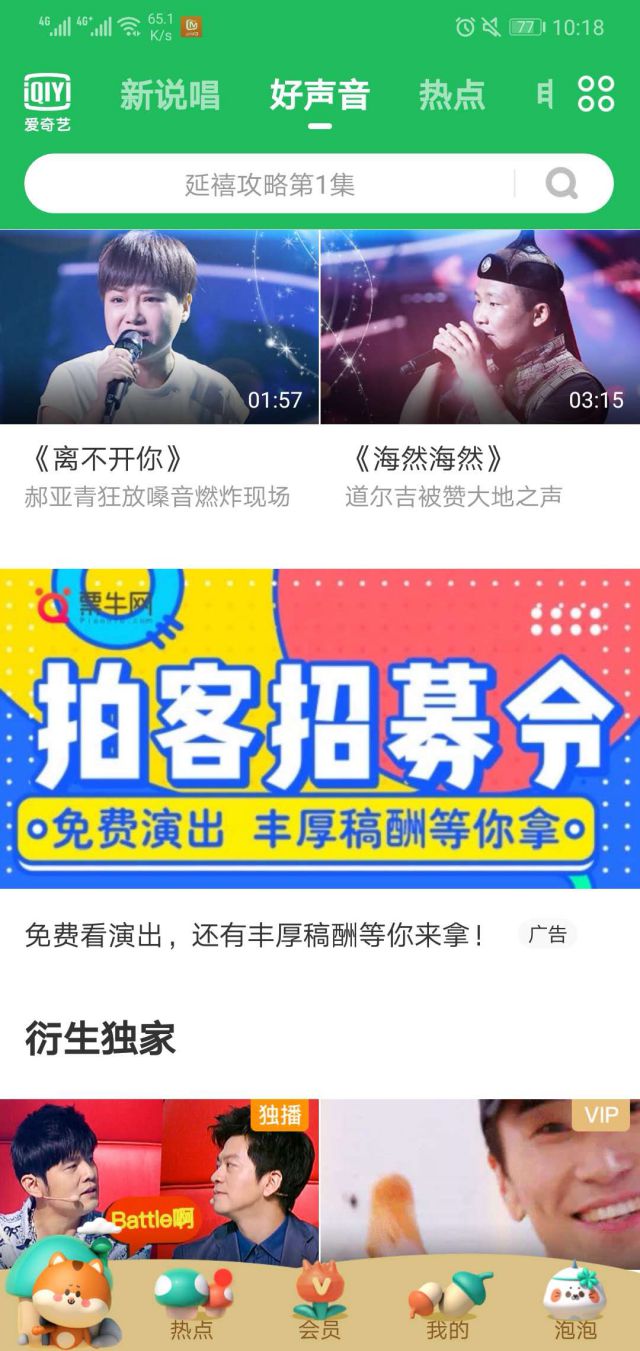The image size is (640, 1351).
Task: Tap the search box showing 延禧攻略第1集
Action: [270, 184]
